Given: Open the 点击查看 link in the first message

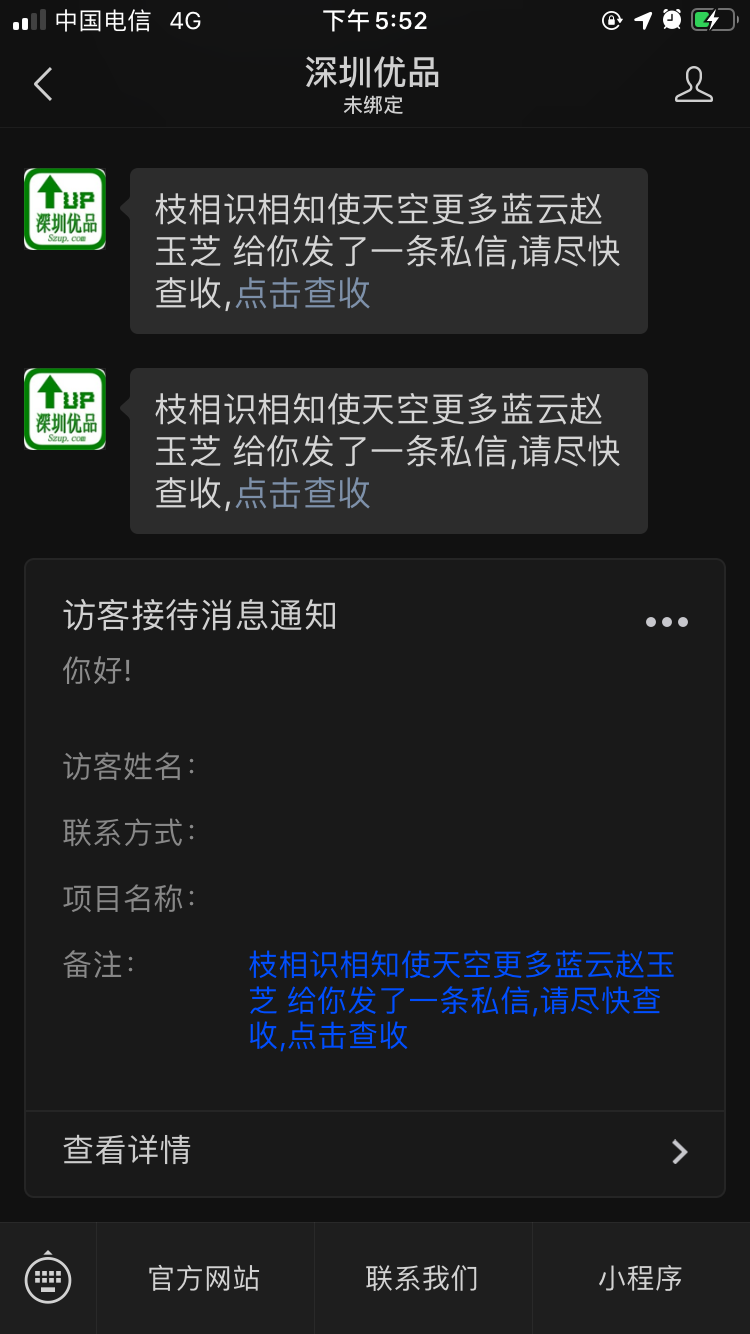Looking at the screenshot, I should click(303, 293).
